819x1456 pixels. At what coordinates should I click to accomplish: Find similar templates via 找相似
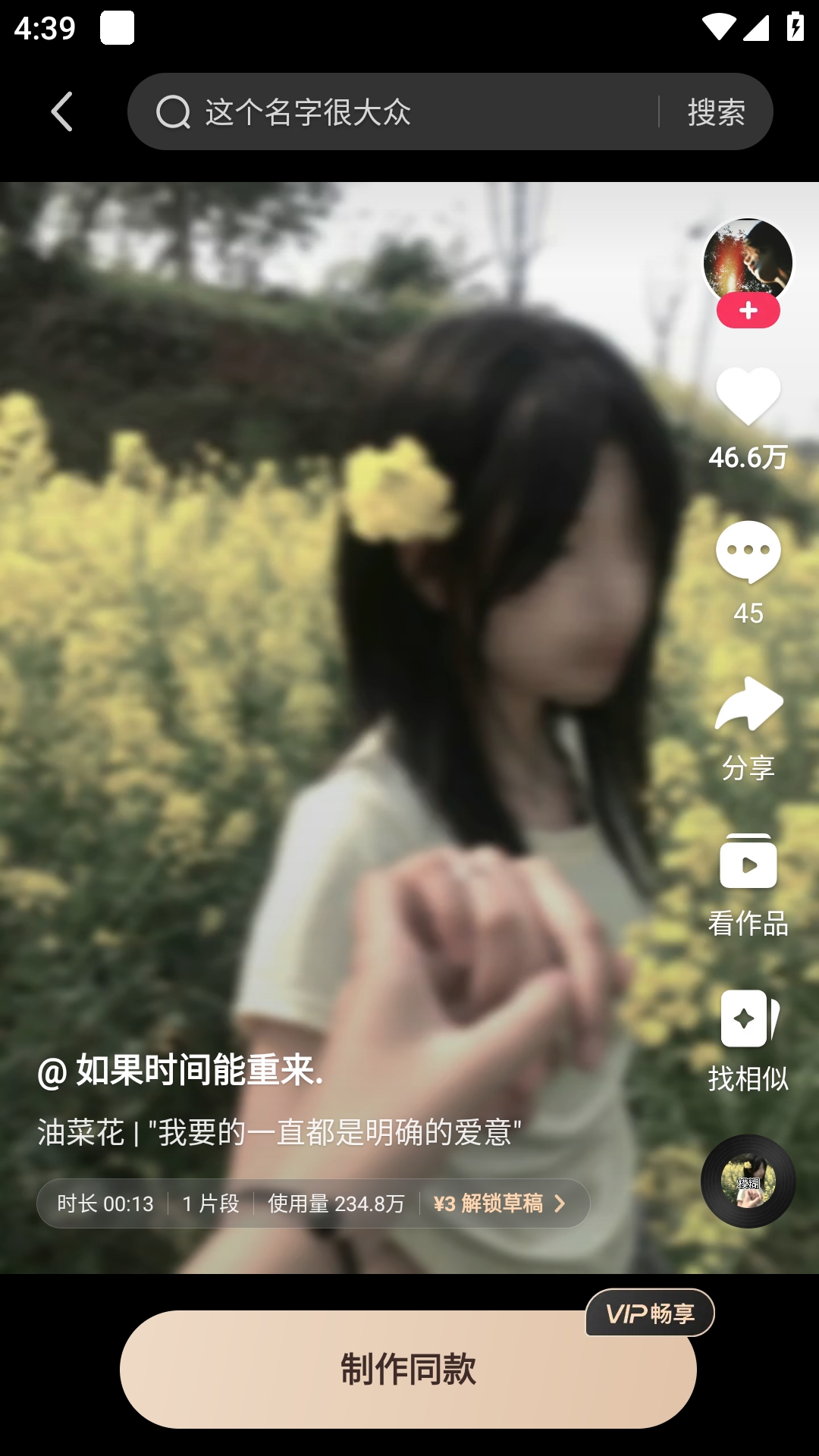tap(748, 1020)
